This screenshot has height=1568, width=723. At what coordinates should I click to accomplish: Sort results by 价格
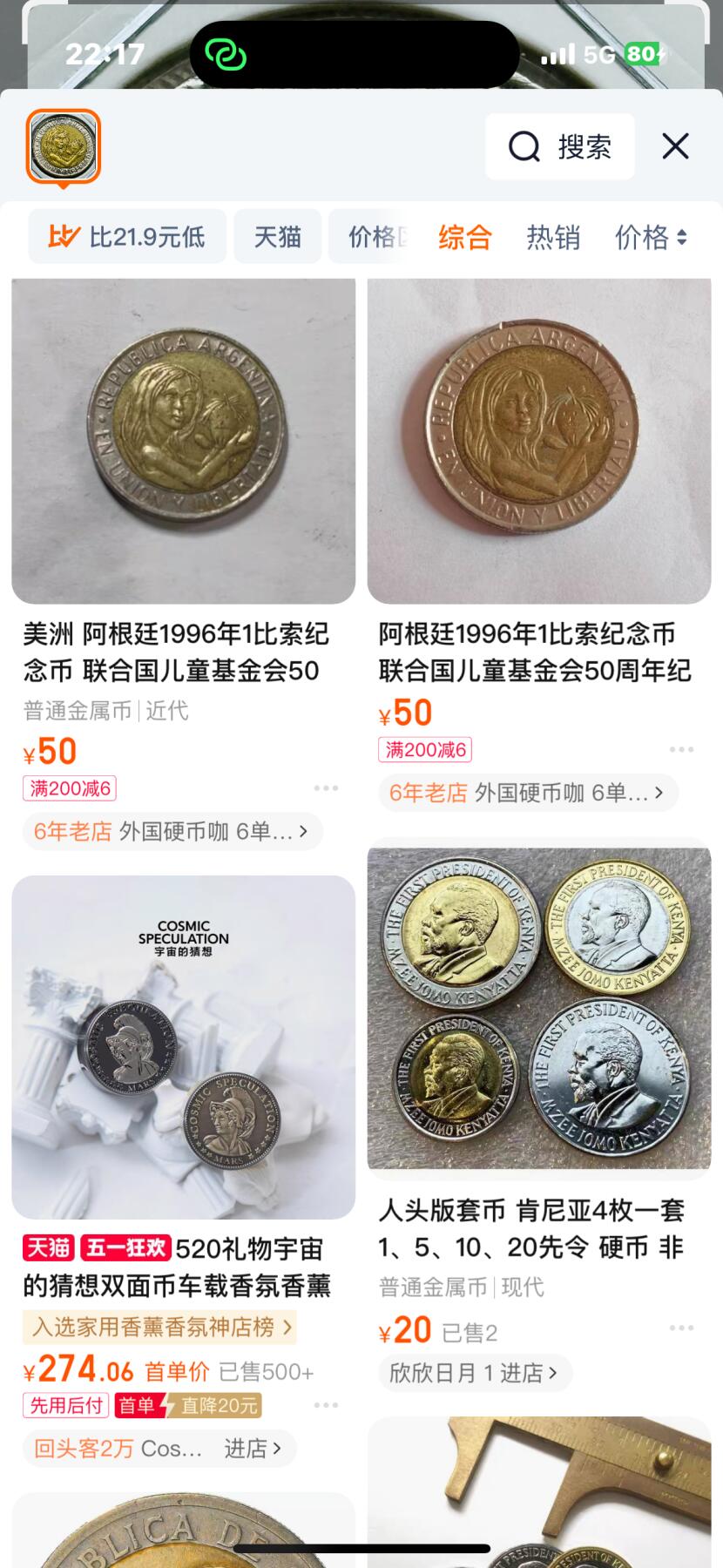click(650, 237)
